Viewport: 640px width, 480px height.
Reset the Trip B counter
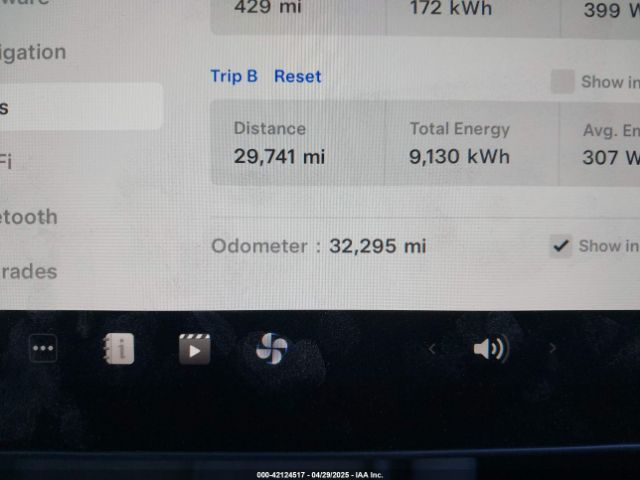coord(297,76)
